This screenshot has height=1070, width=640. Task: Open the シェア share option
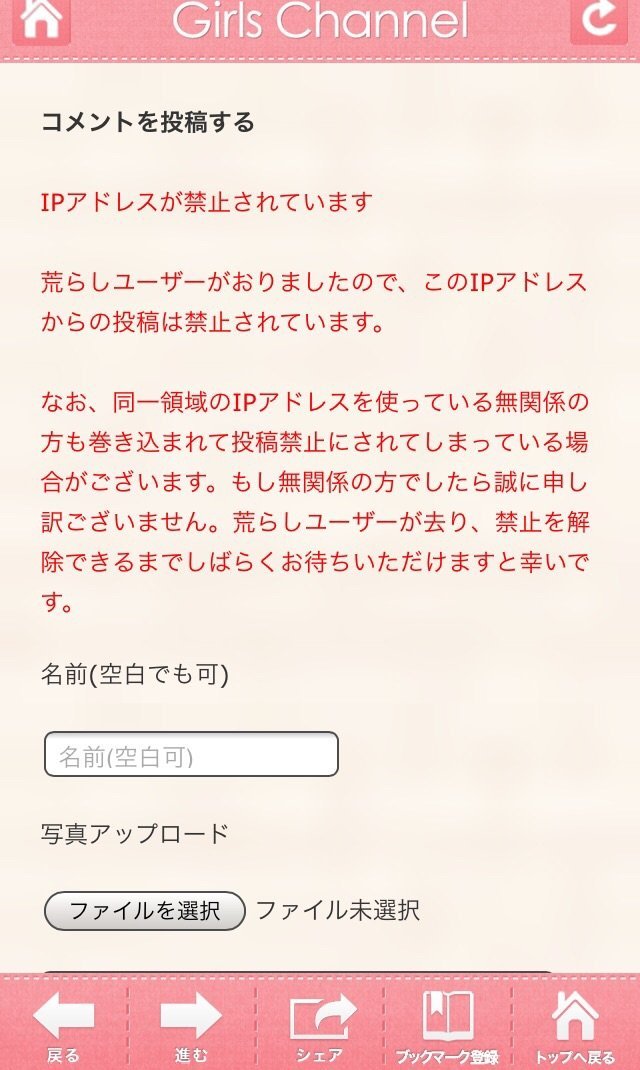pos(320,1027)
